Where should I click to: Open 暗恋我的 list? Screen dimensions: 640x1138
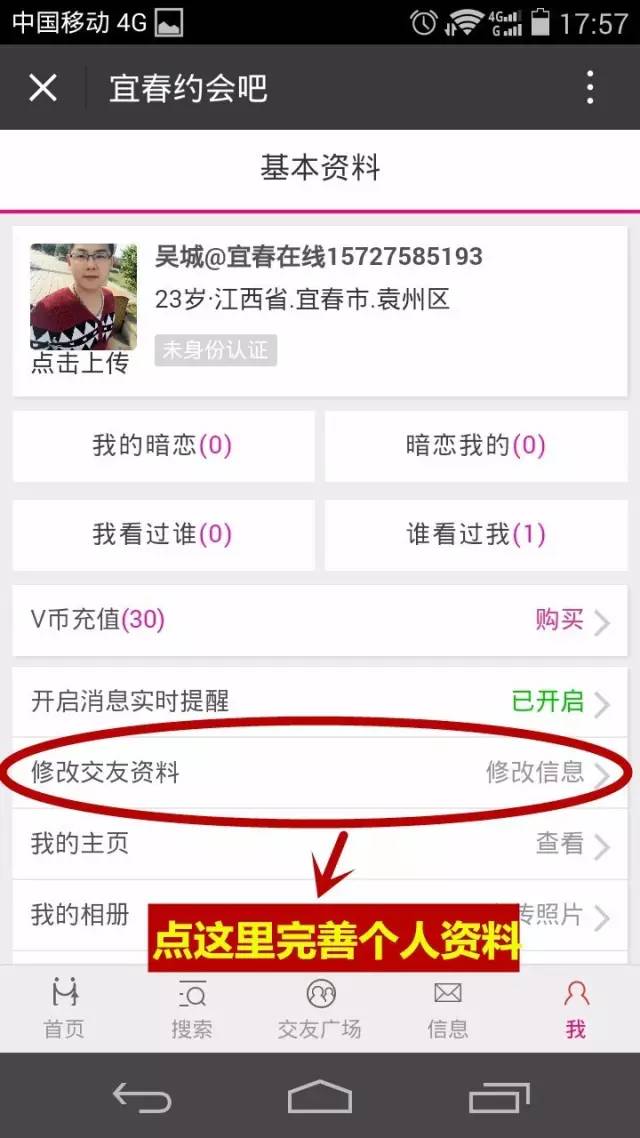tap(476, 446)
